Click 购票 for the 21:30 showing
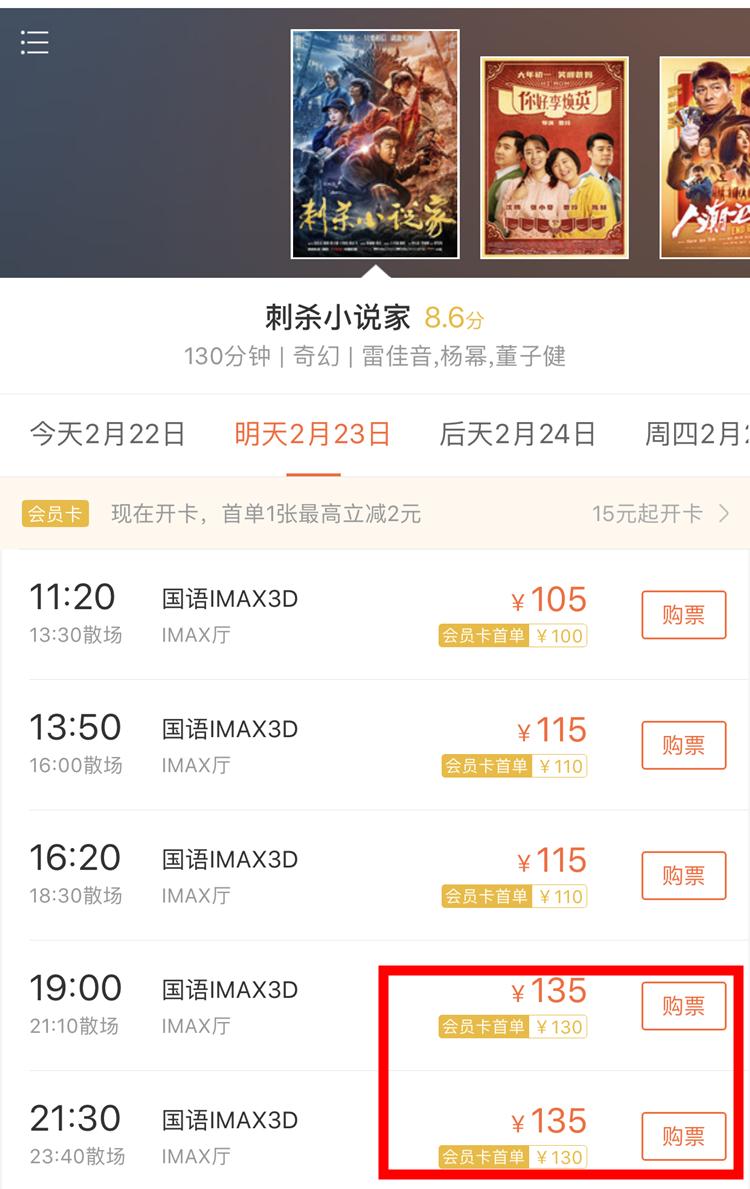 (683, 1135)
